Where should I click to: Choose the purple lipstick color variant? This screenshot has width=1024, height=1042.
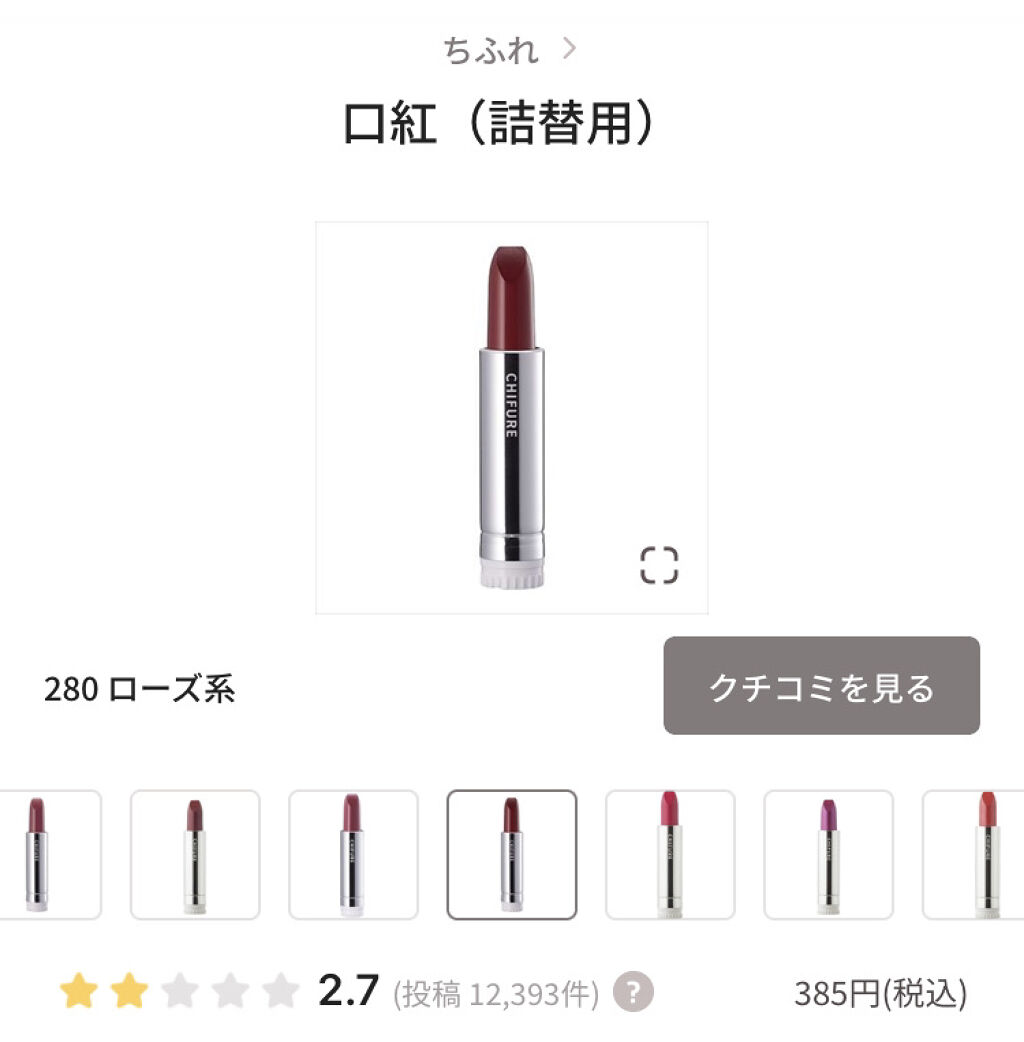click(829, 855)
